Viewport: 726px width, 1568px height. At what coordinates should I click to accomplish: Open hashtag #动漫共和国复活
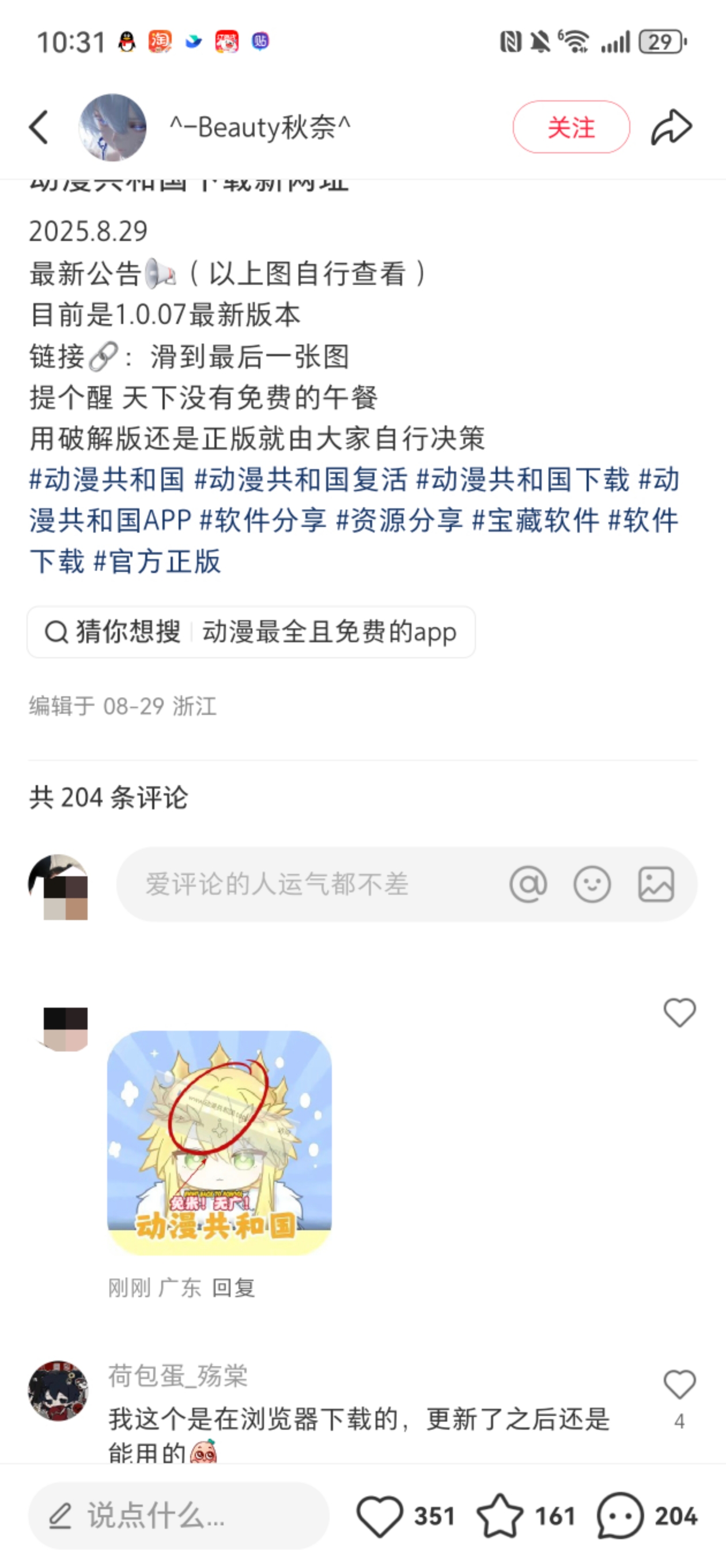[x=301, y=480]
